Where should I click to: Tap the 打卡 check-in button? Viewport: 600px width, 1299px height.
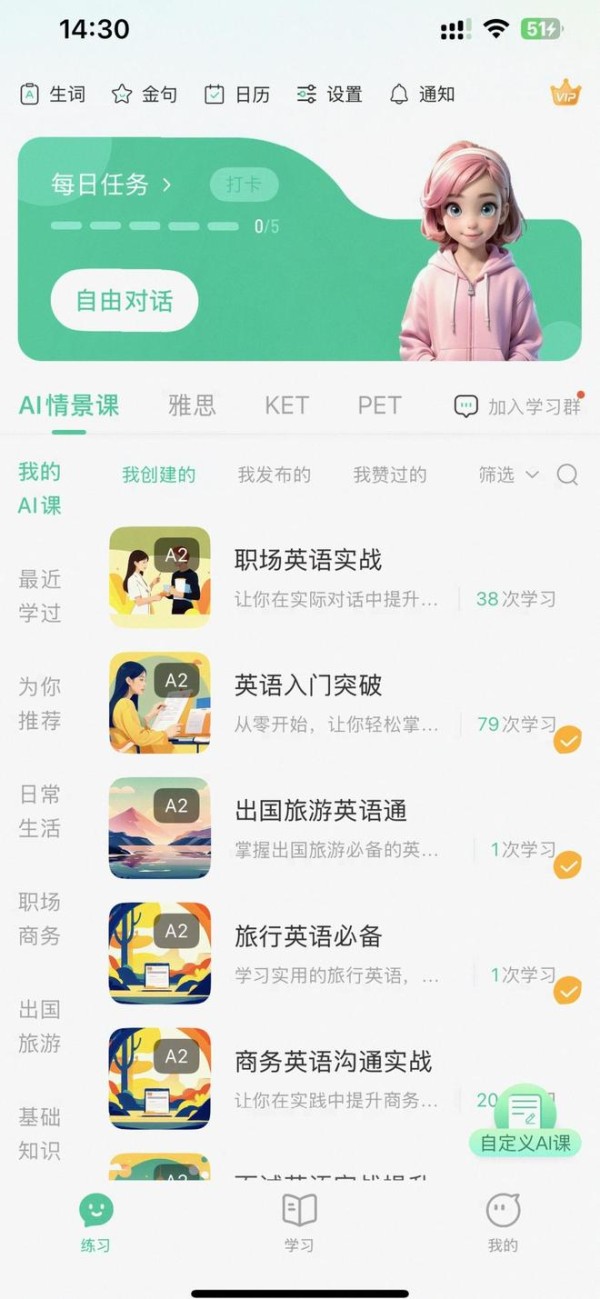(243, 185)
